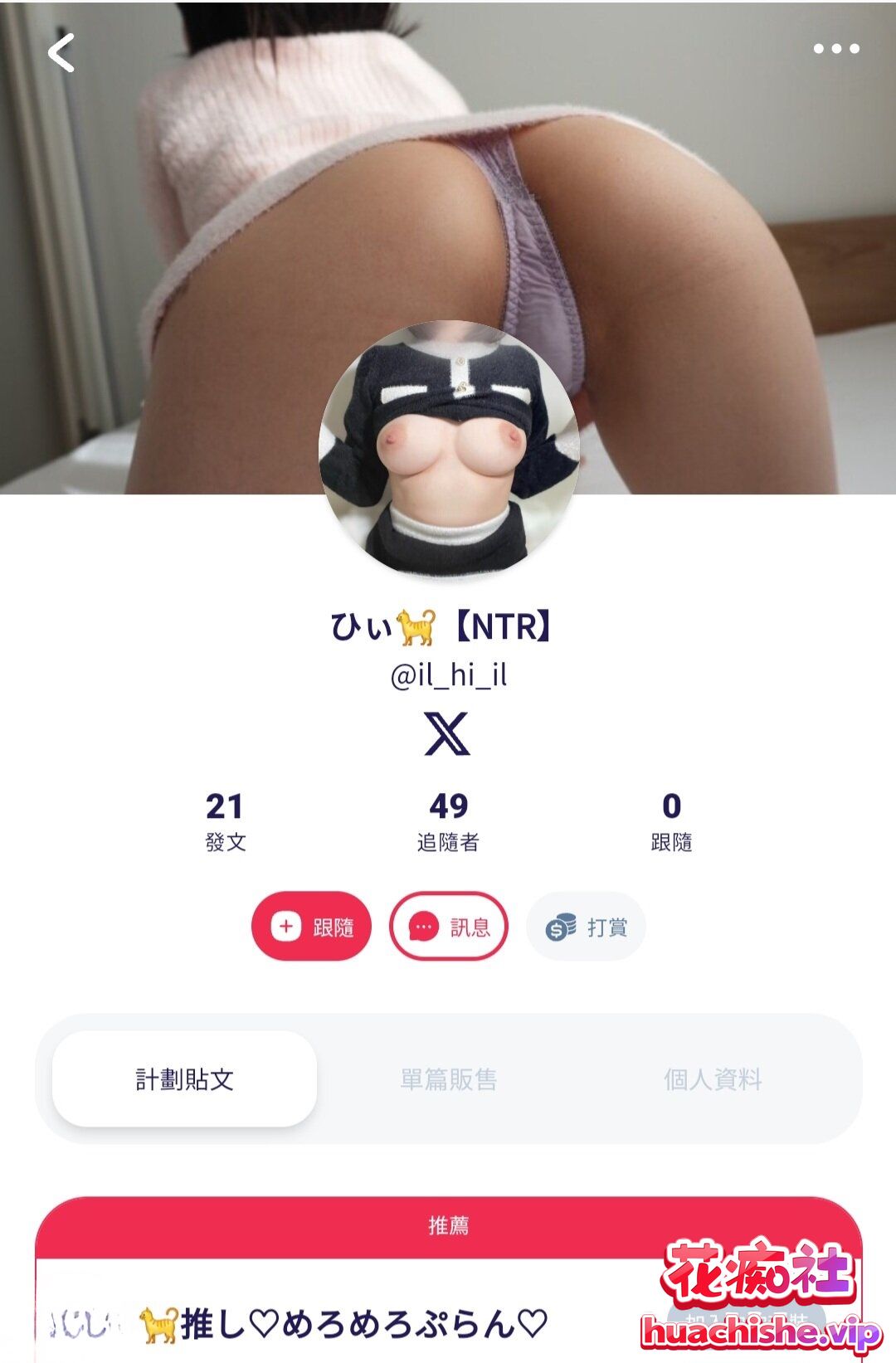Screen dimensions: 896x1363
Task: Click the coin icon on the 打賞 button
Action: pyautogui.click(x=560, y=928)
